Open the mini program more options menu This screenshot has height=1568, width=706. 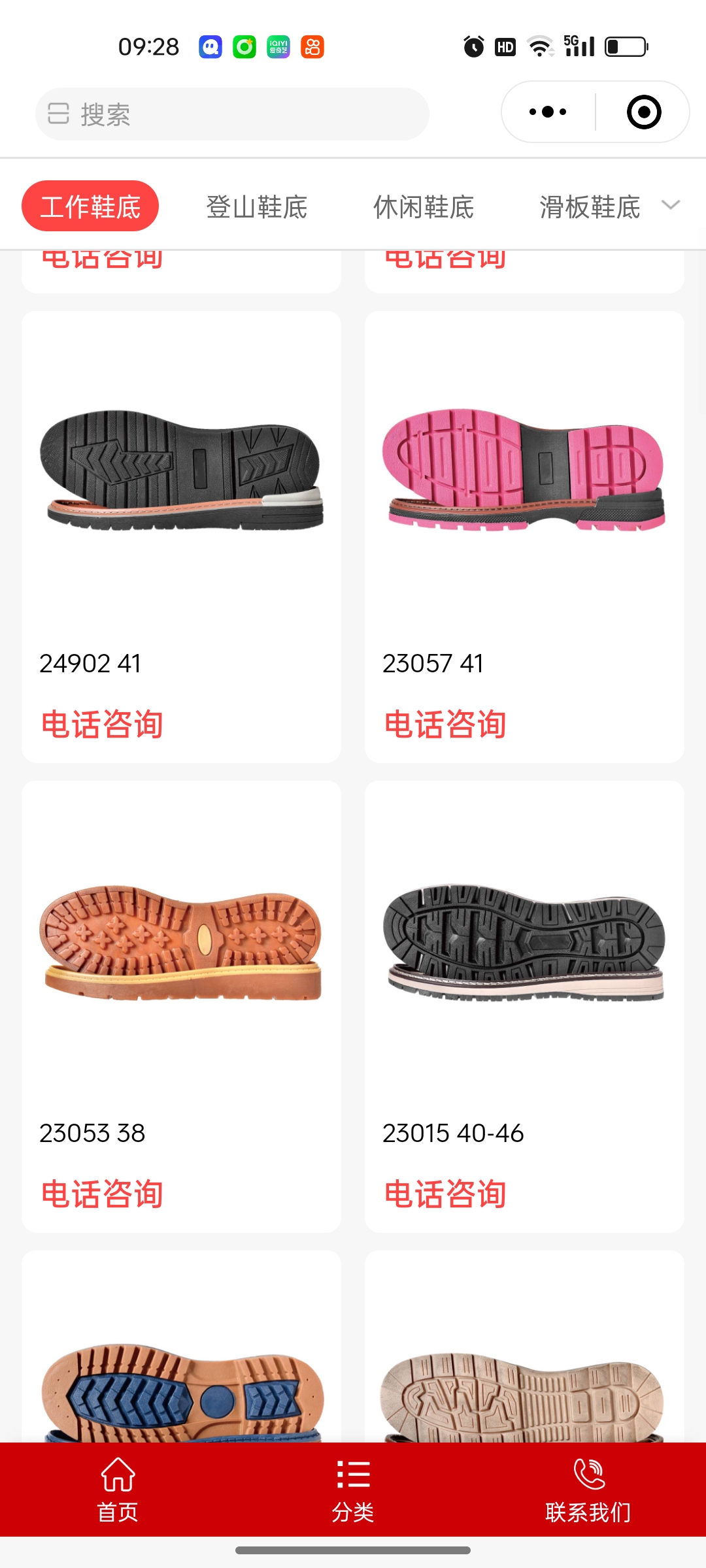click(548, 112)
